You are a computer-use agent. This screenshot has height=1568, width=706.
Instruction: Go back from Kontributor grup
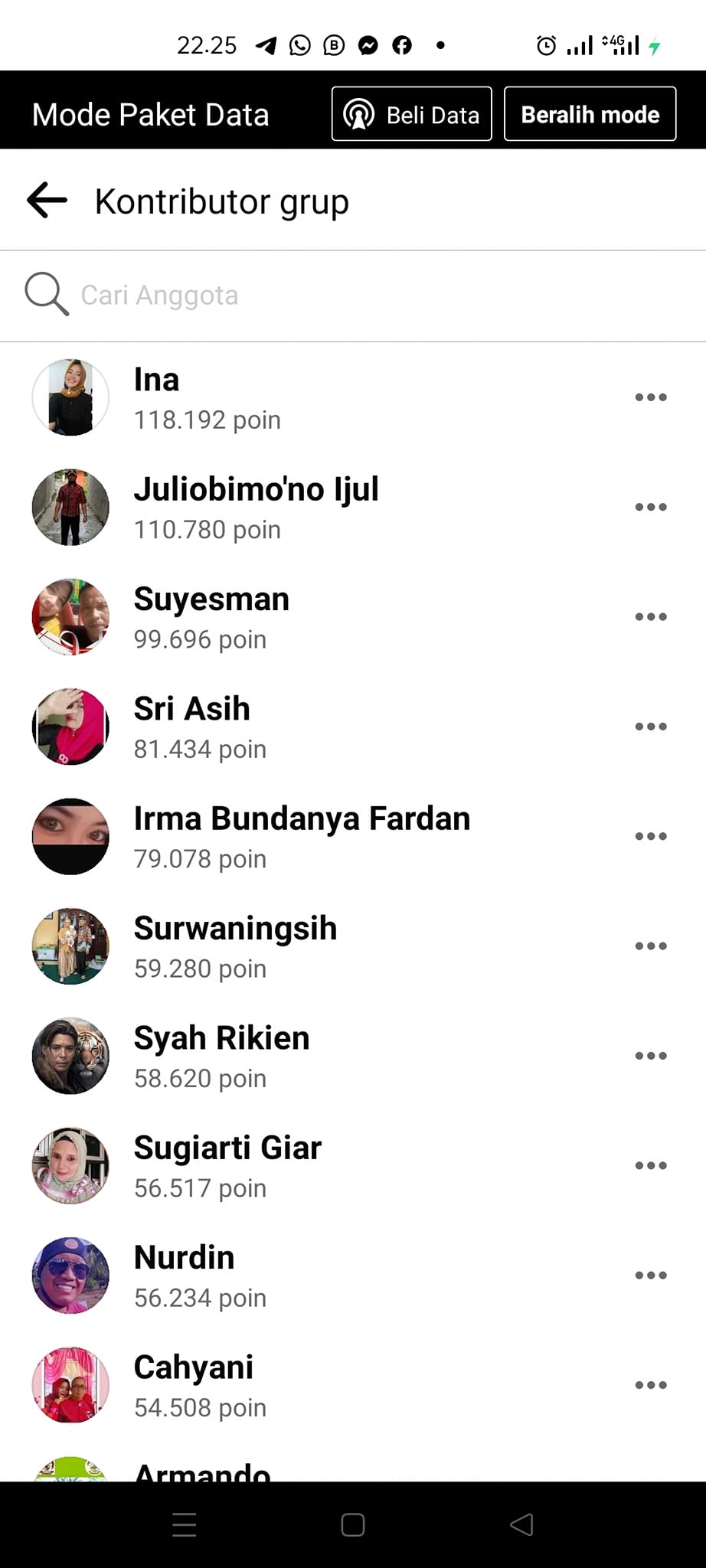point(47,201)
